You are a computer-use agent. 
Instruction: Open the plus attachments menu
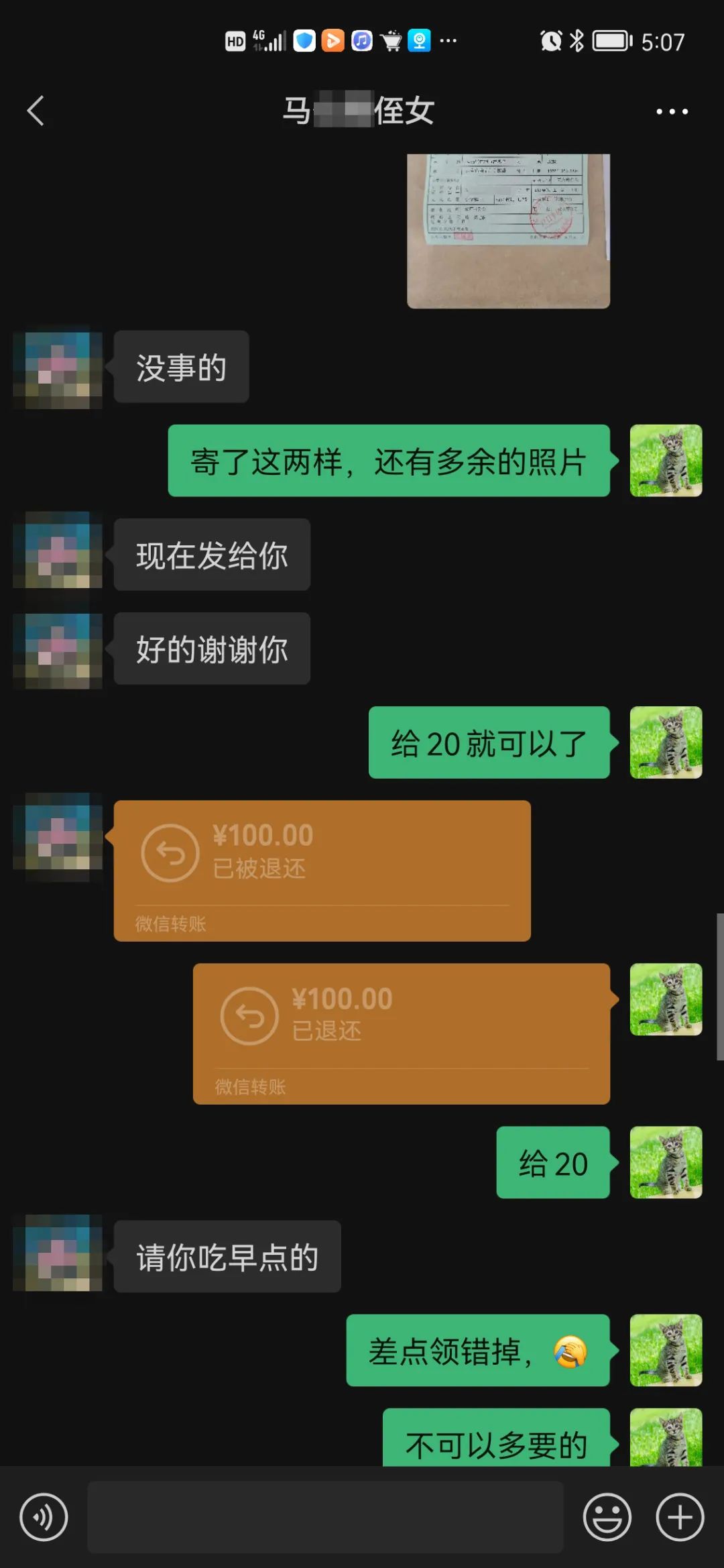(x=680, y=1517)
